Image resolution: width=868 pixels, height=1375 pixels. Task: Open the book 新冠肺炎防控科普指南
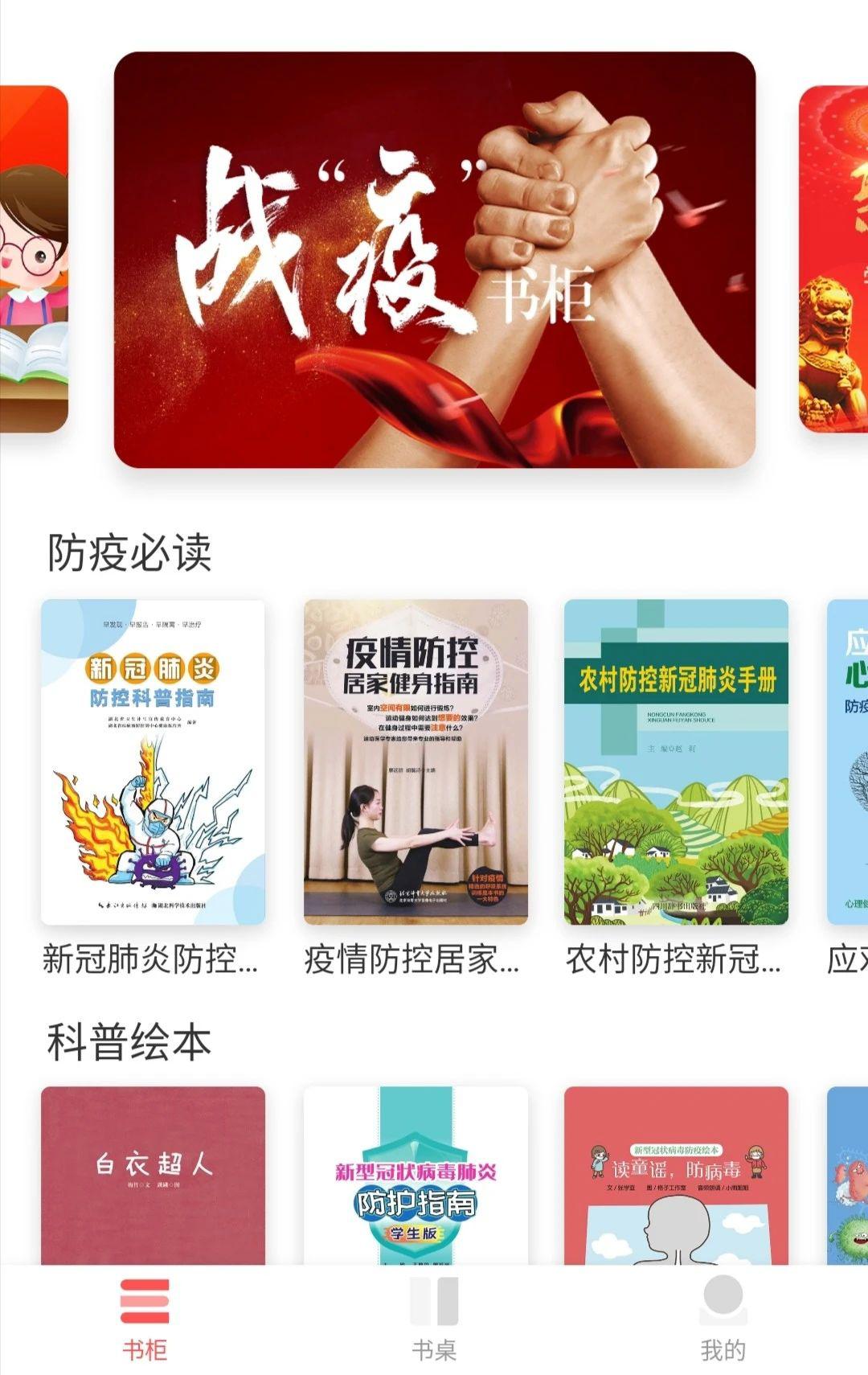click(153, 761)
